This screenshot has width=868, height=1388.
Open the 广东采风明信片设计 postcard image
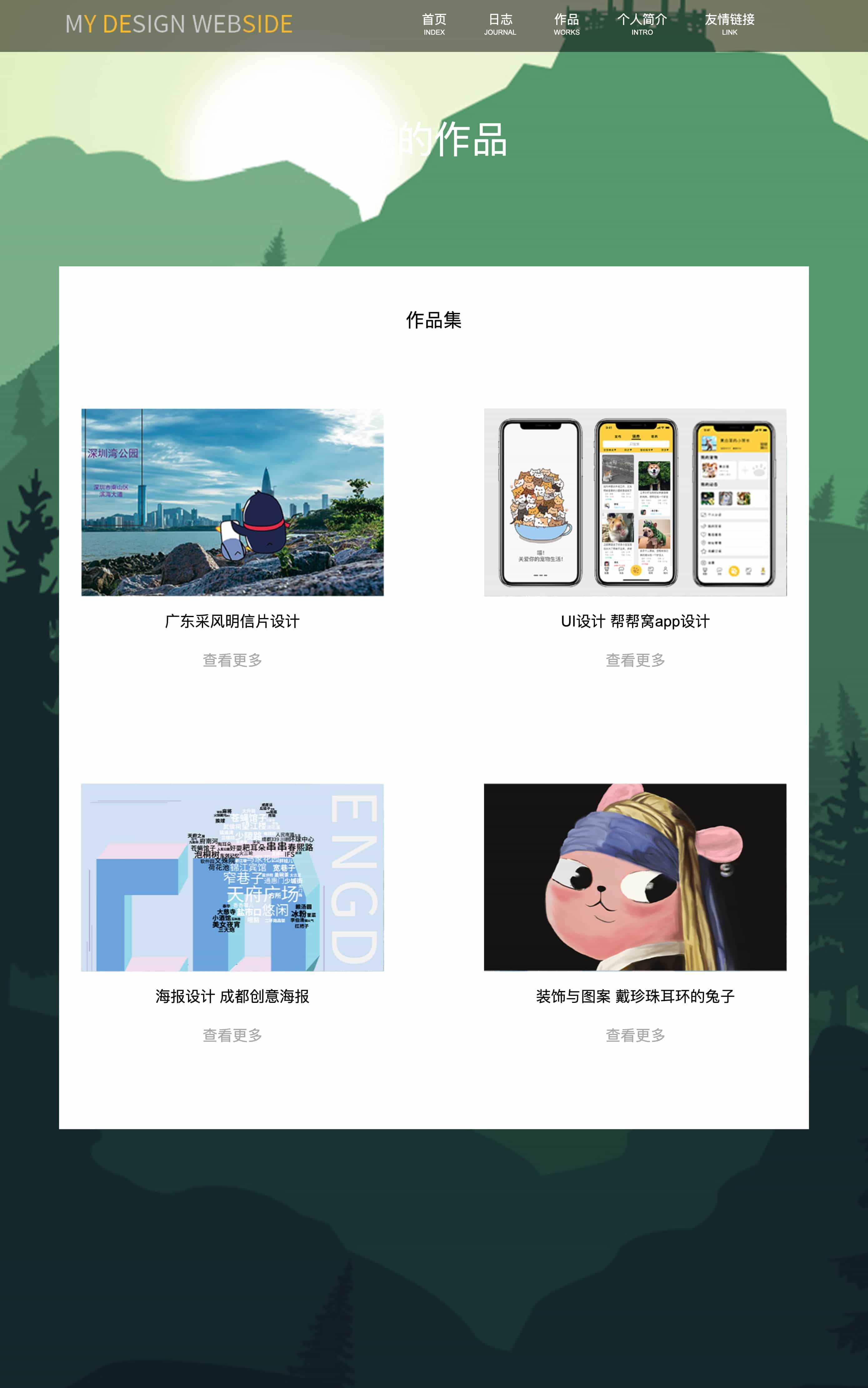click(232, 502)
